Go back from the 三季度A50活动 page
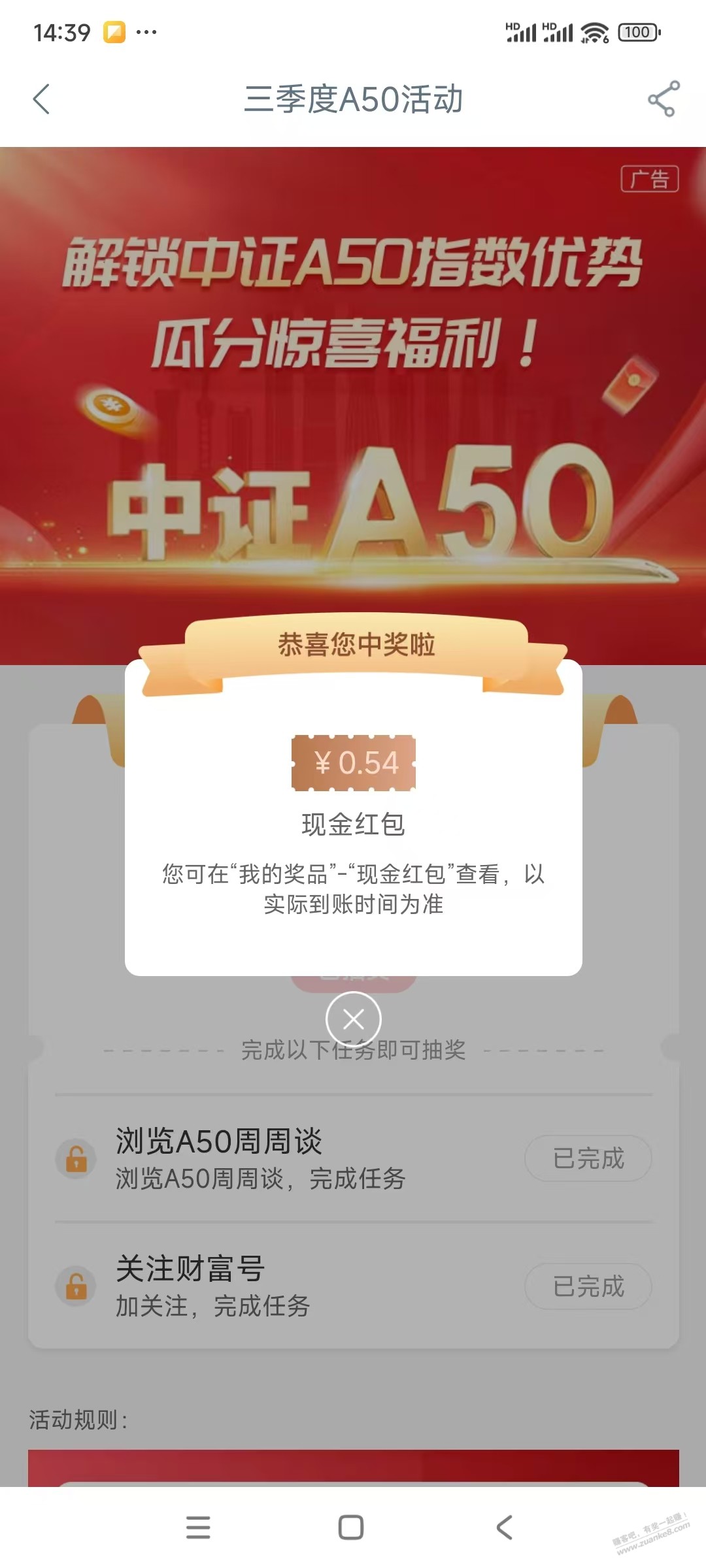The height and width of the screenshot is (1568, 706). click(42, 99)
